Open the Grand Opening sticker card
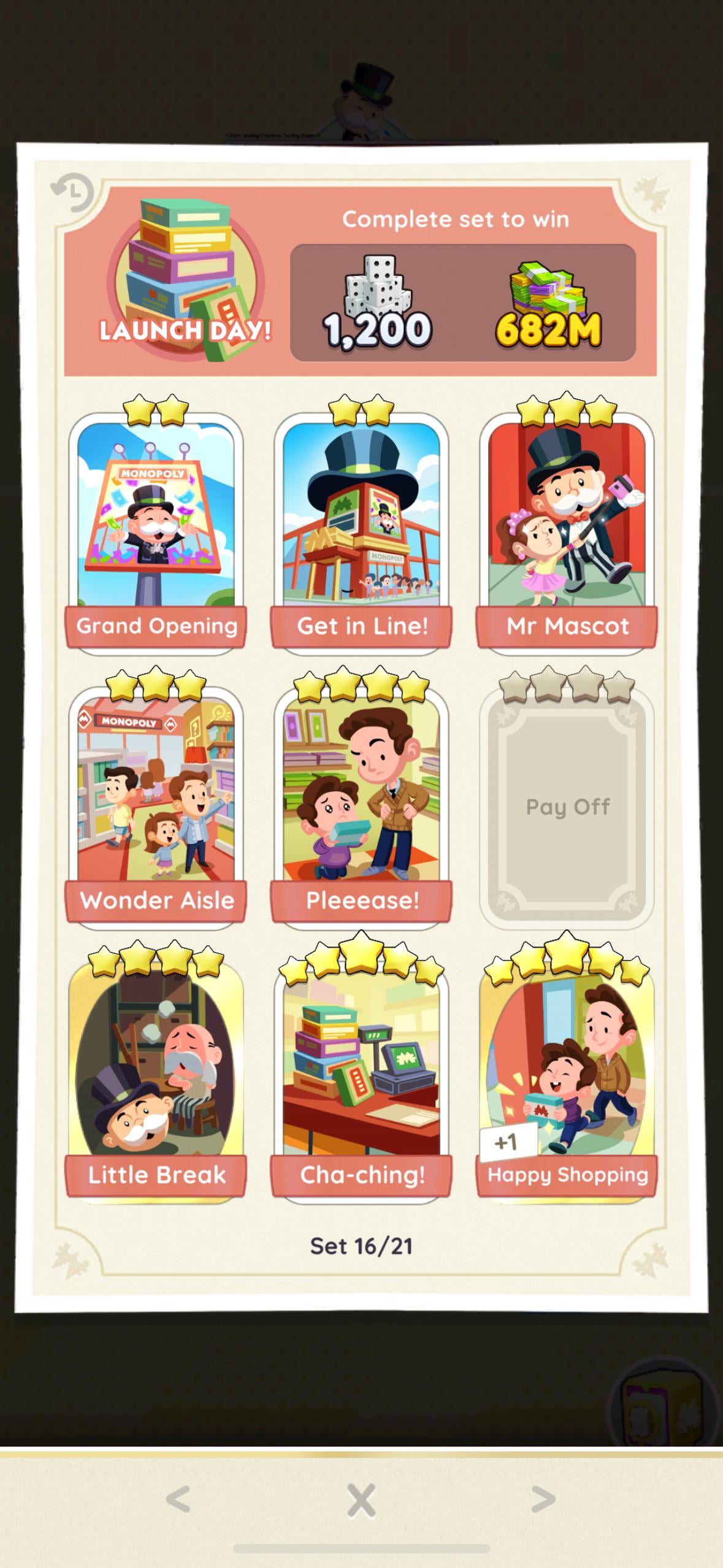Screen dimensions: 723x1568 [x=156, y=528]
